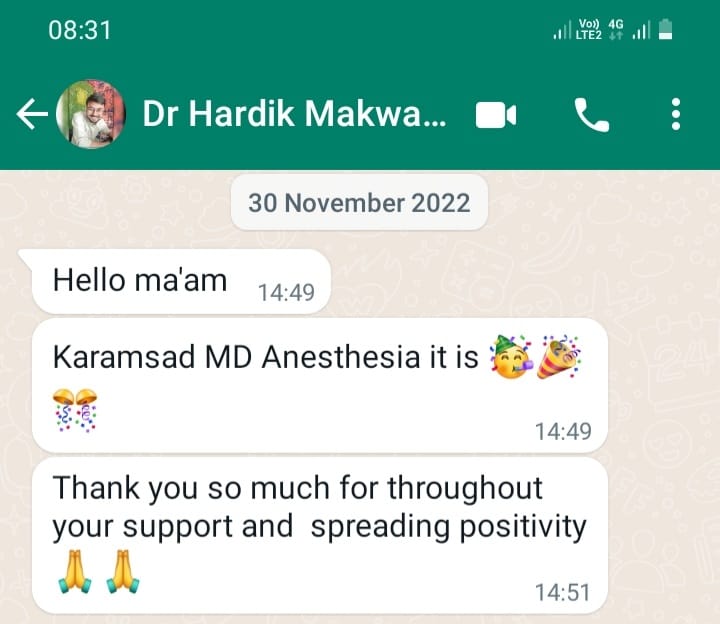Open the three-dot overflow menu
The image size is (720, 624).
coord(676,115)
